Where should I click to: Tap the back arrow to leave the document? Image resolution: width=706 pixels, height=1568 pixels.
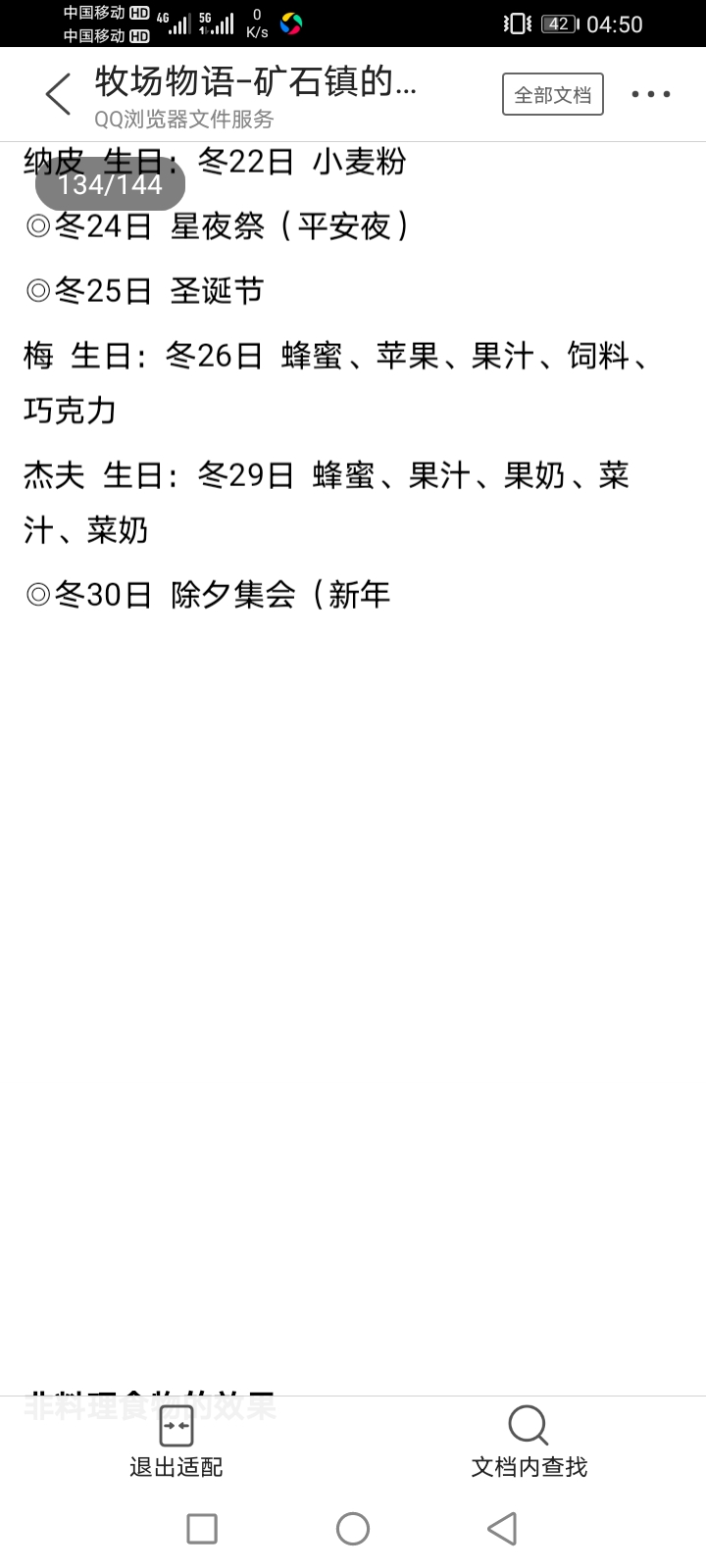(x=56, y=94)
